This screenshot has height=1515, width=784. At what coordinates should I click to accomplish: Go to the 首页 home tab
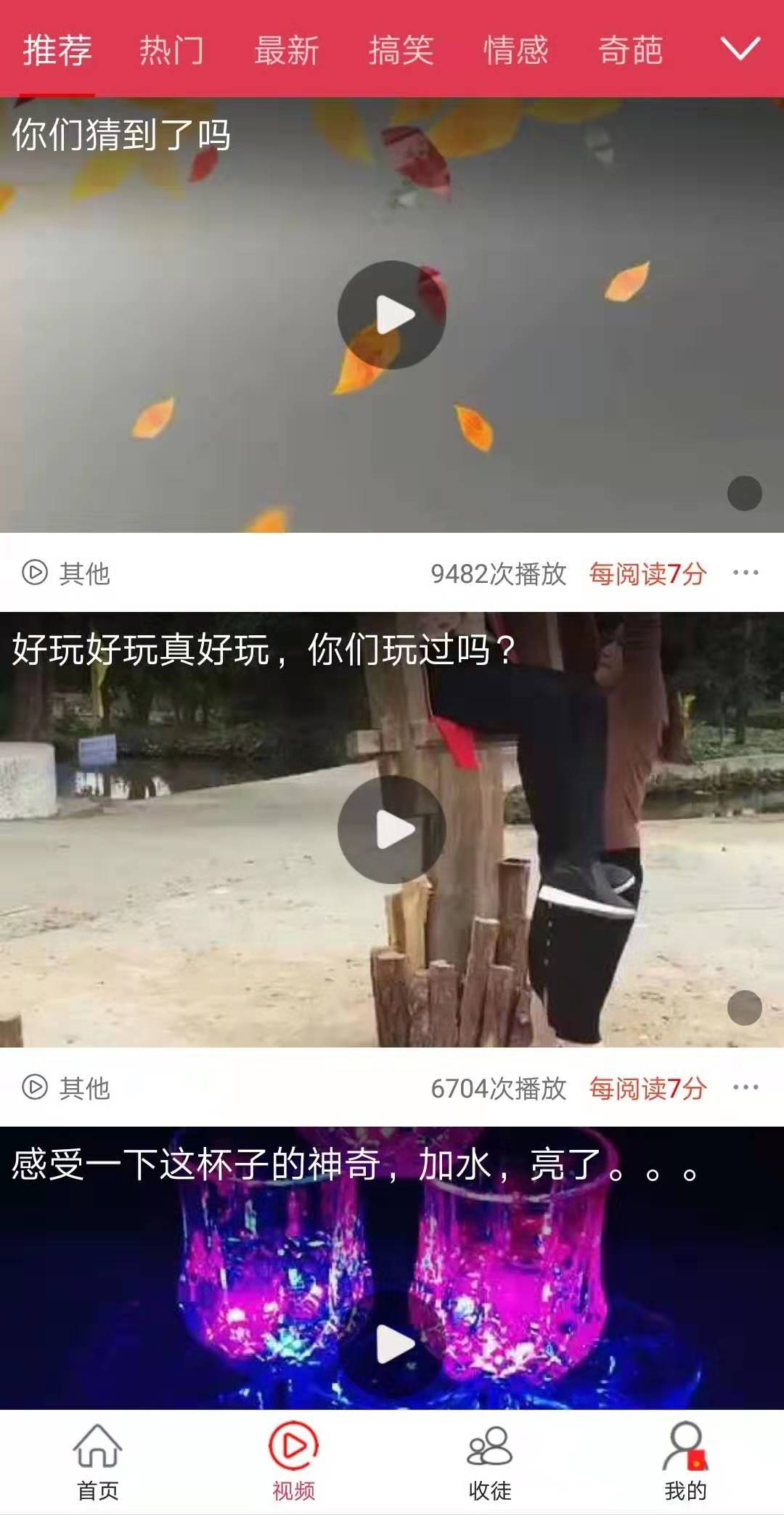98,1462
